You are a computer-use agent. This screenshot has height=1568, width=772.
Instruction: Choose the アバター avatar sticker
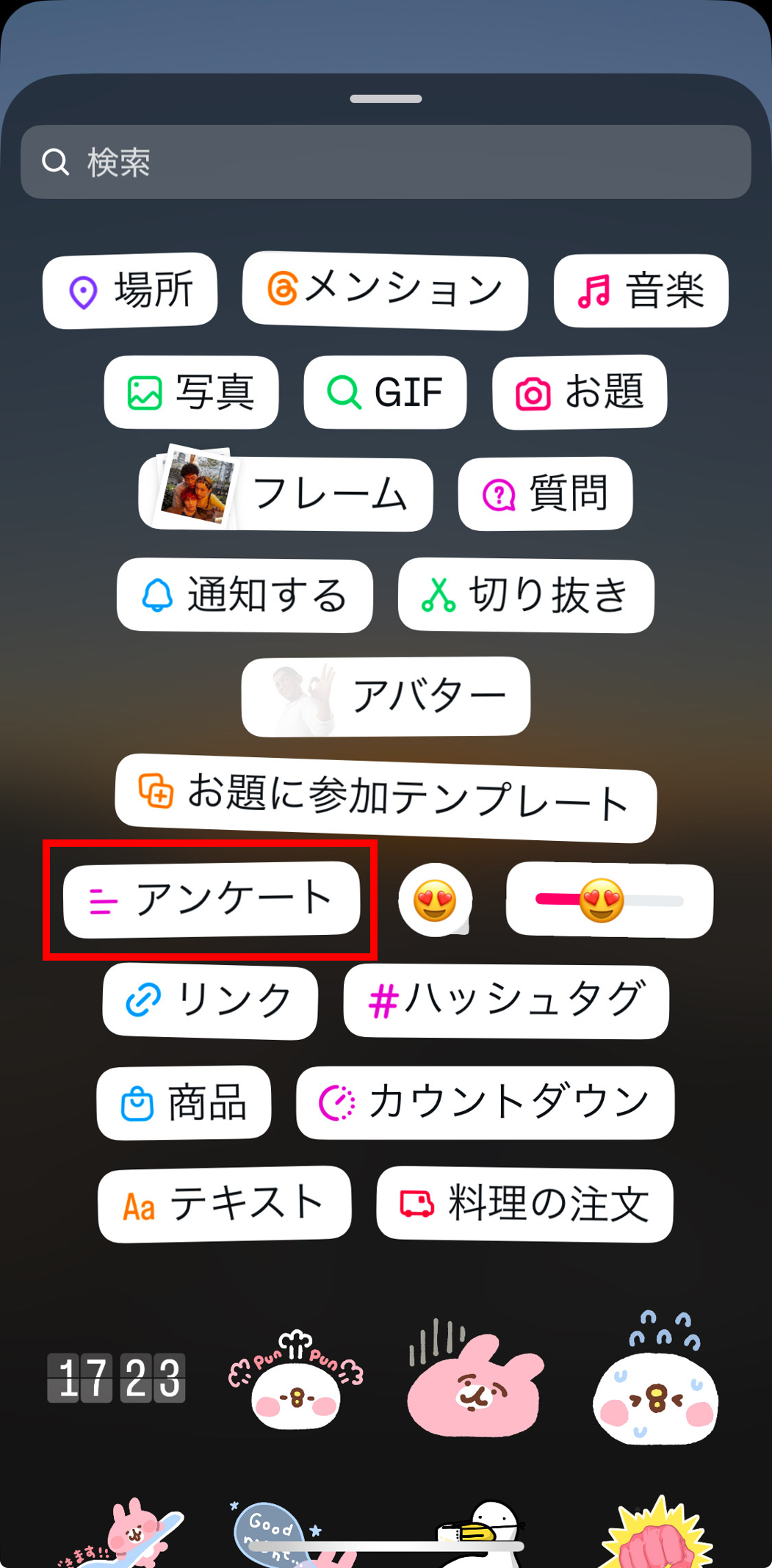point(386,696)
